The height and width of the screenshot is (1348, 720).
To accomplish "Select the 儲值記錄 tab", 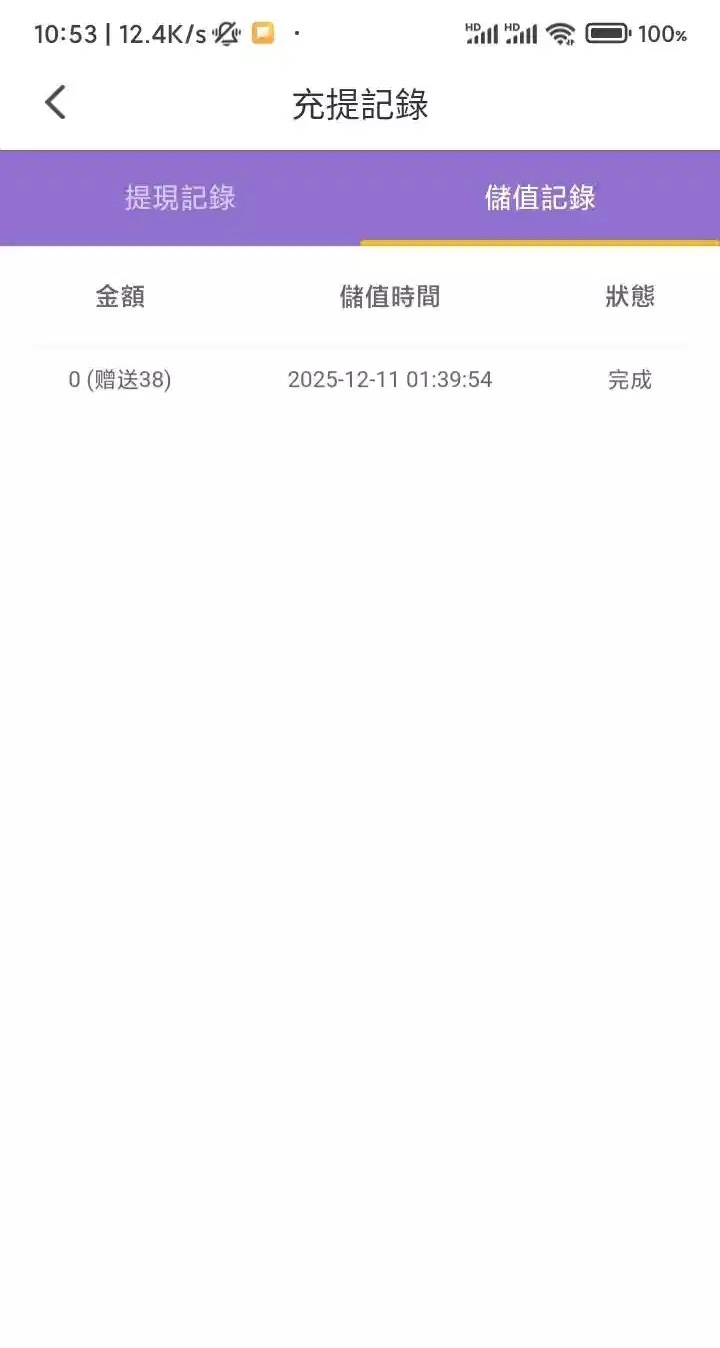I will tap(540, 198).
